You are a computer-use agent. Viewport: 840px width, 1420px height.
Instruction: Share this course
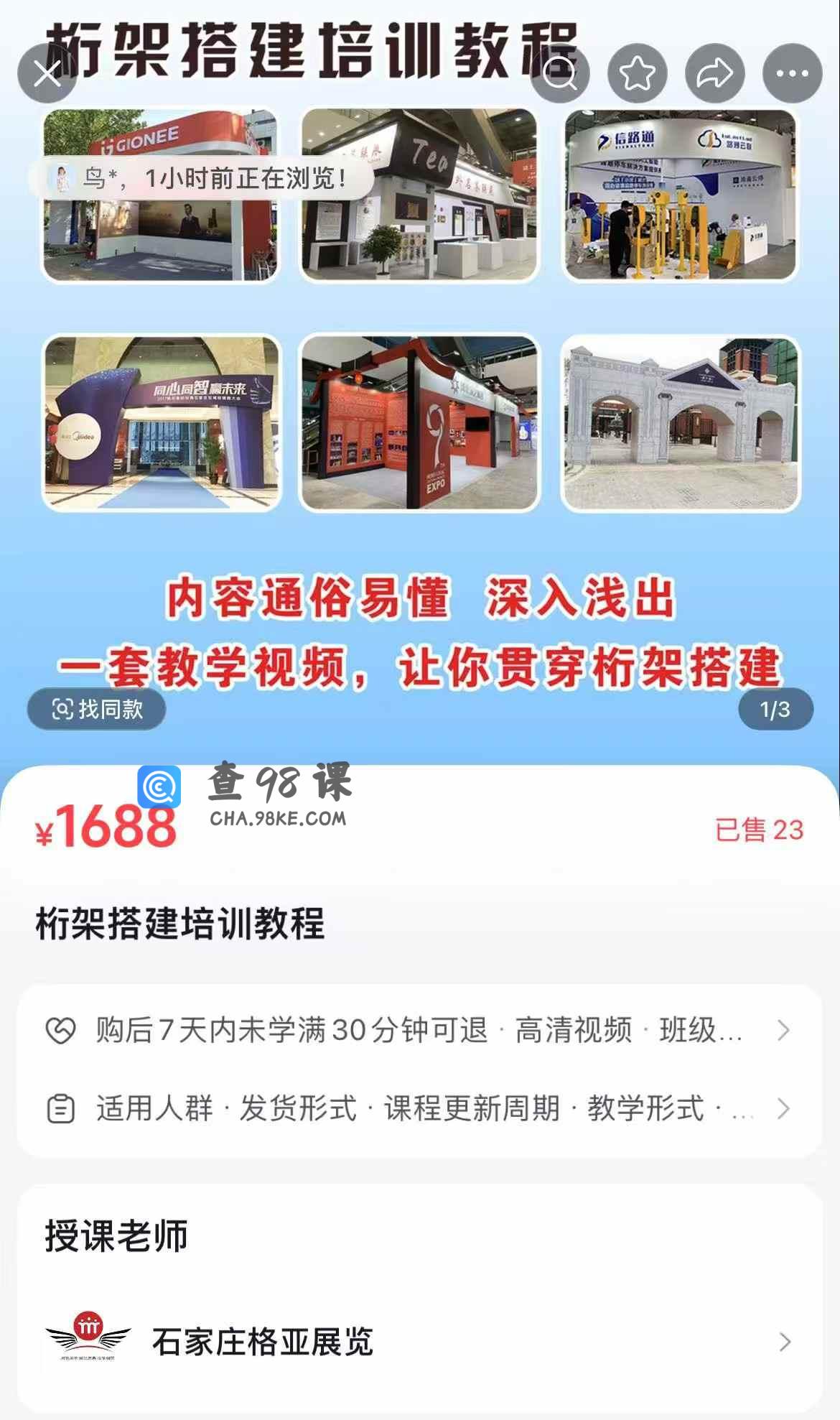coord(715,73)
